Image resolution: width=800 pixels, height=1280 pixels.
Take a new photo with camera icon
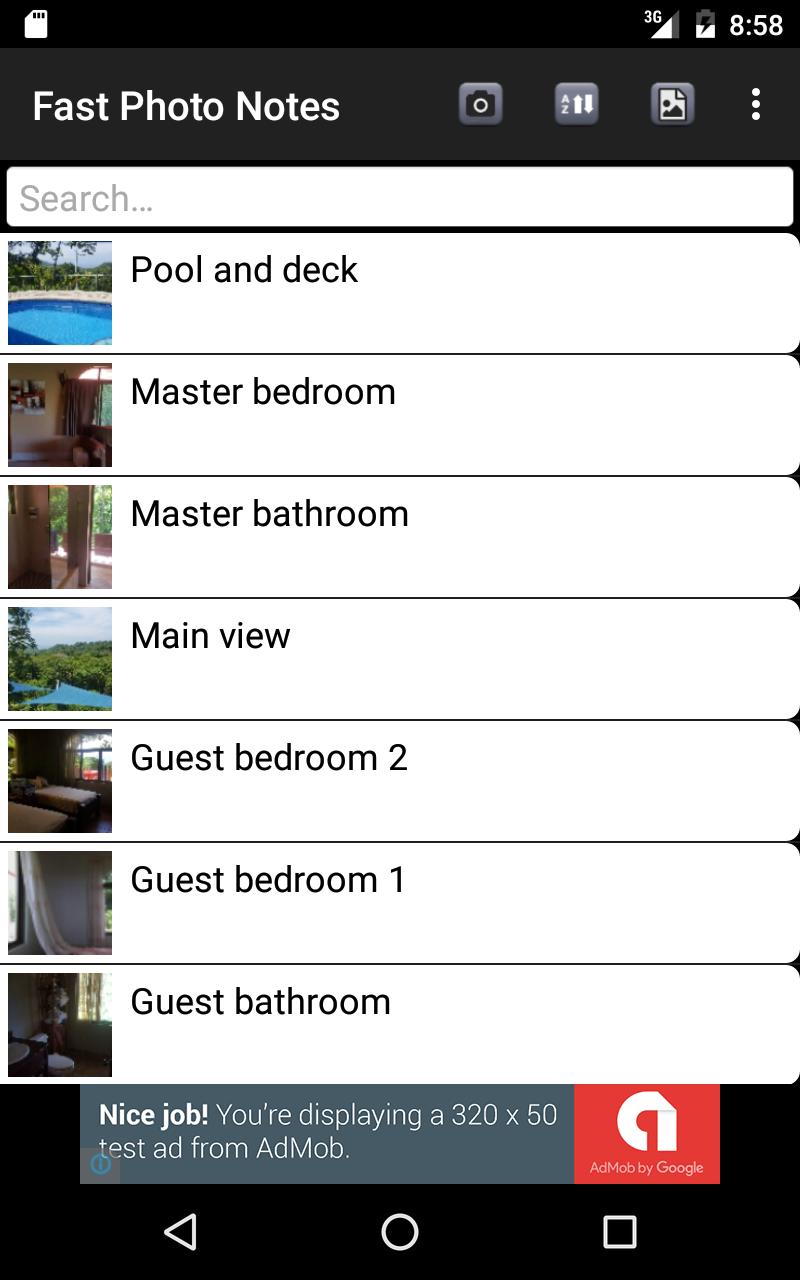[480, 104]
